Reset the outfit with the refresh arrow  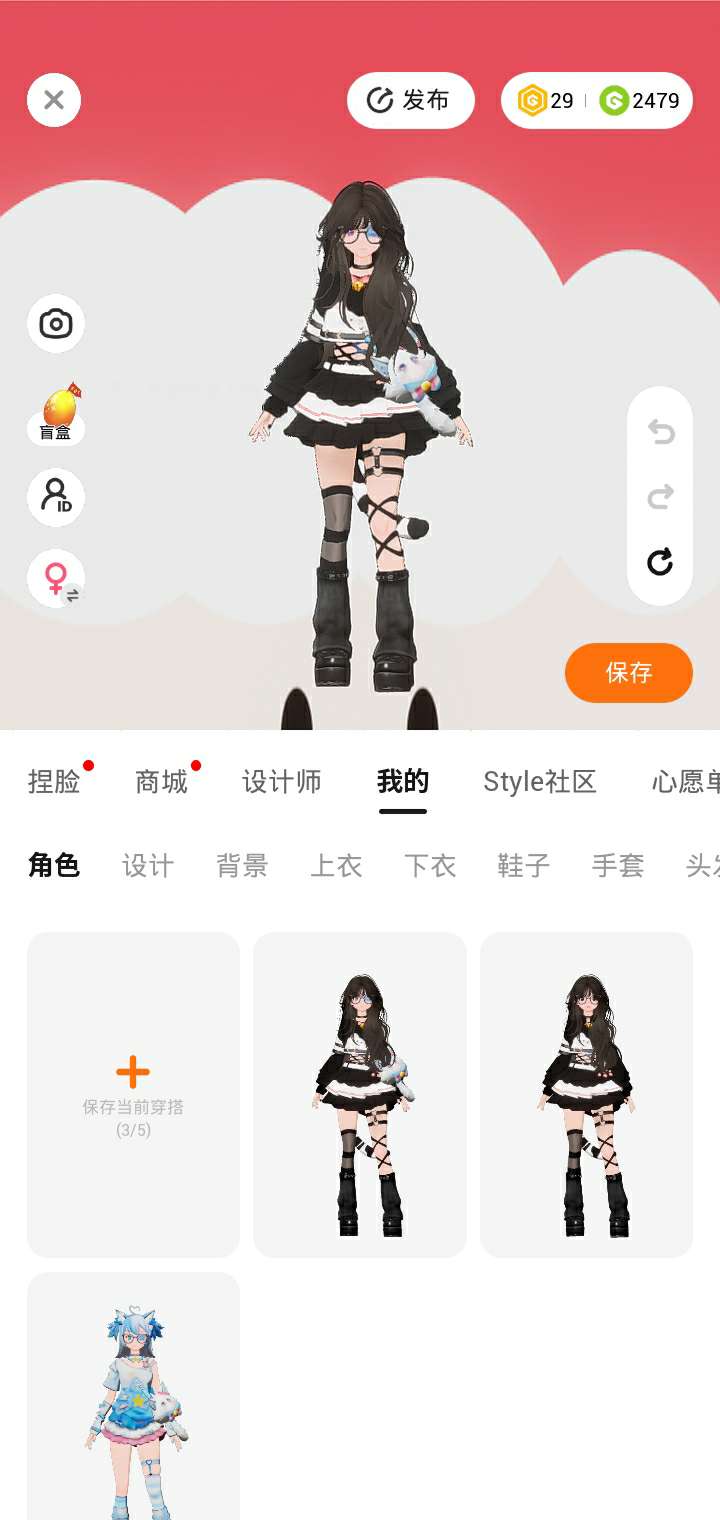pos(660,562)
